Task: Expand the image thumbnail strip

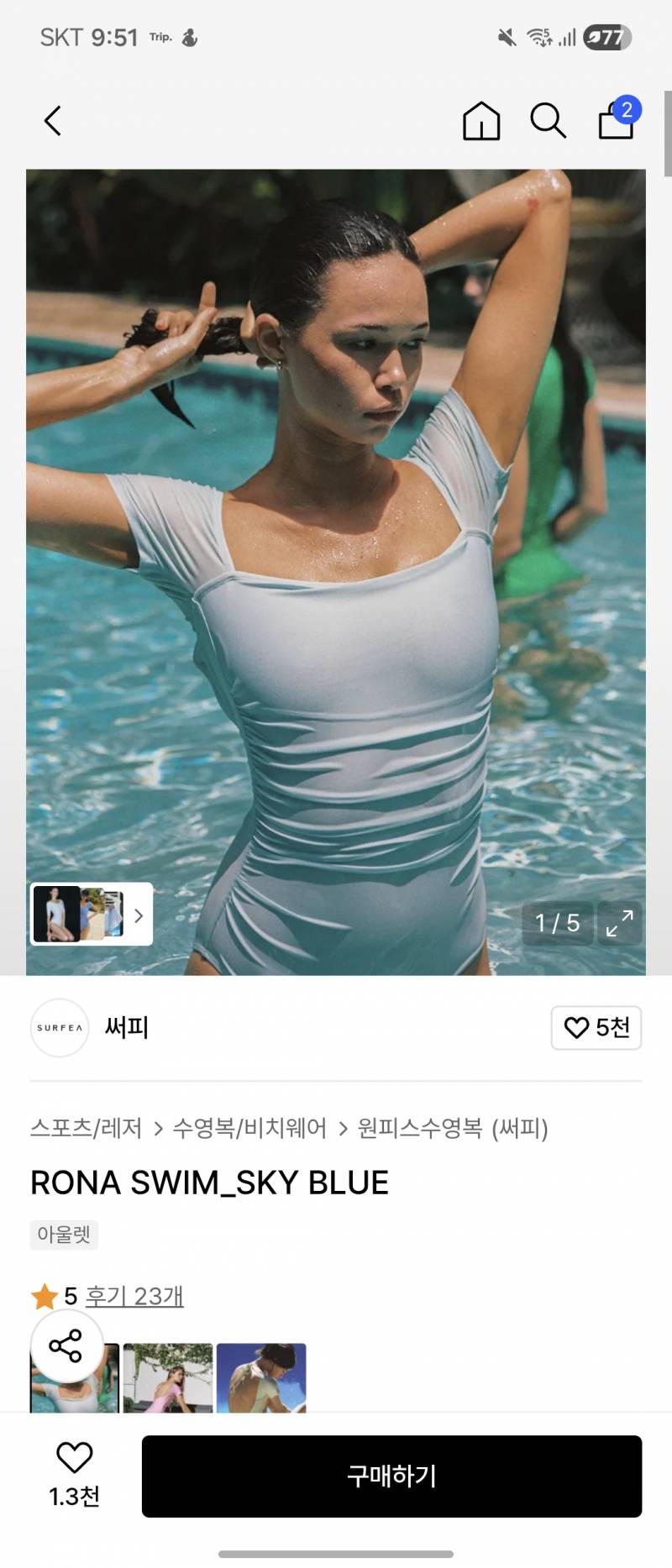Action: pyautogui.click(x=140, y=915)
